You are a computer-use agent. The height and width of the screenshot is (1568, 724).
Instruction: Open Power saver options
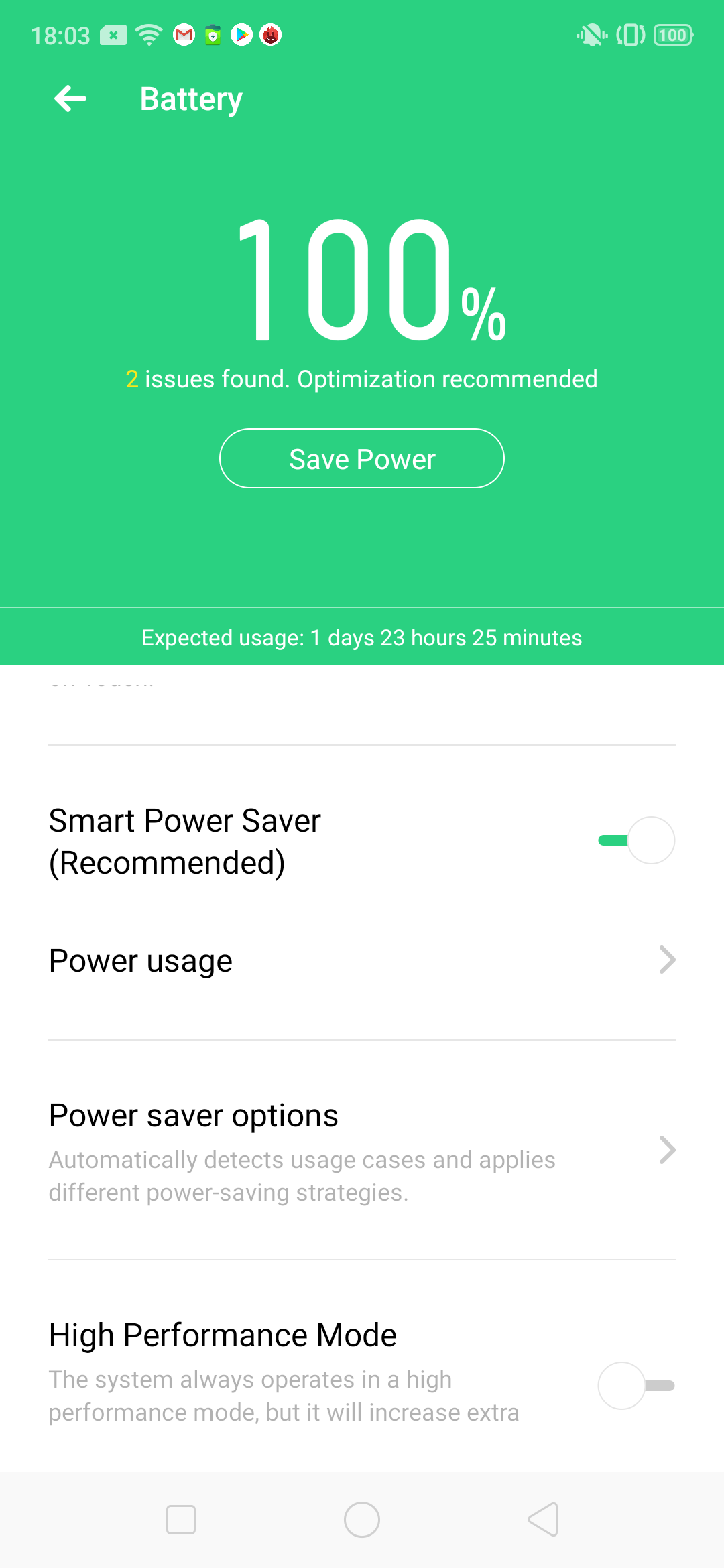click(362, 1150)
